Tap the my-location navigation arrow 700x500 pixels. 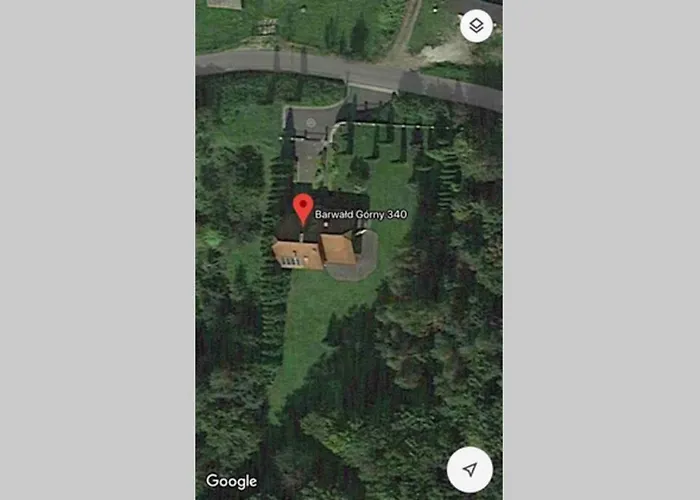coord(469,469)
